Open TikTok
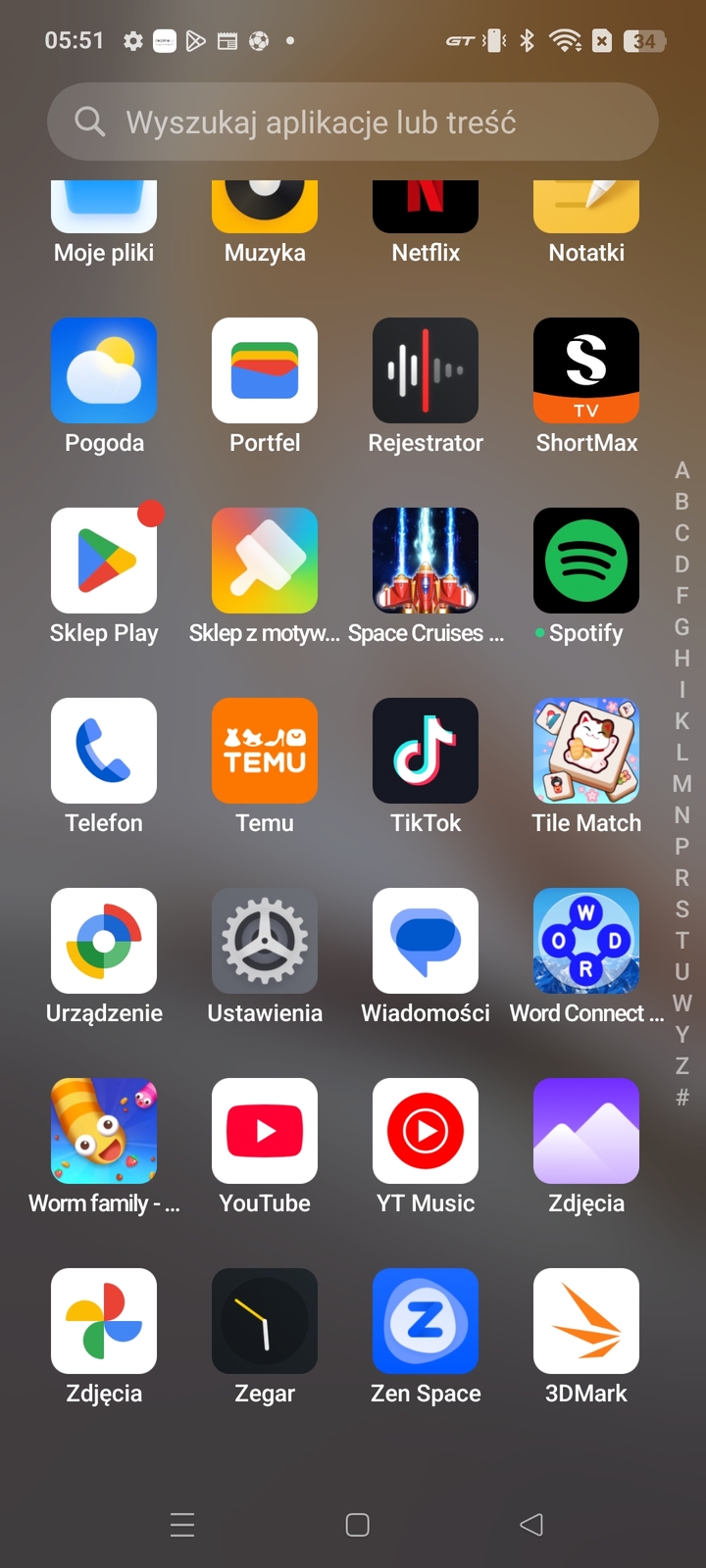This screenshot has height=1568, width=706. point(426,751)
